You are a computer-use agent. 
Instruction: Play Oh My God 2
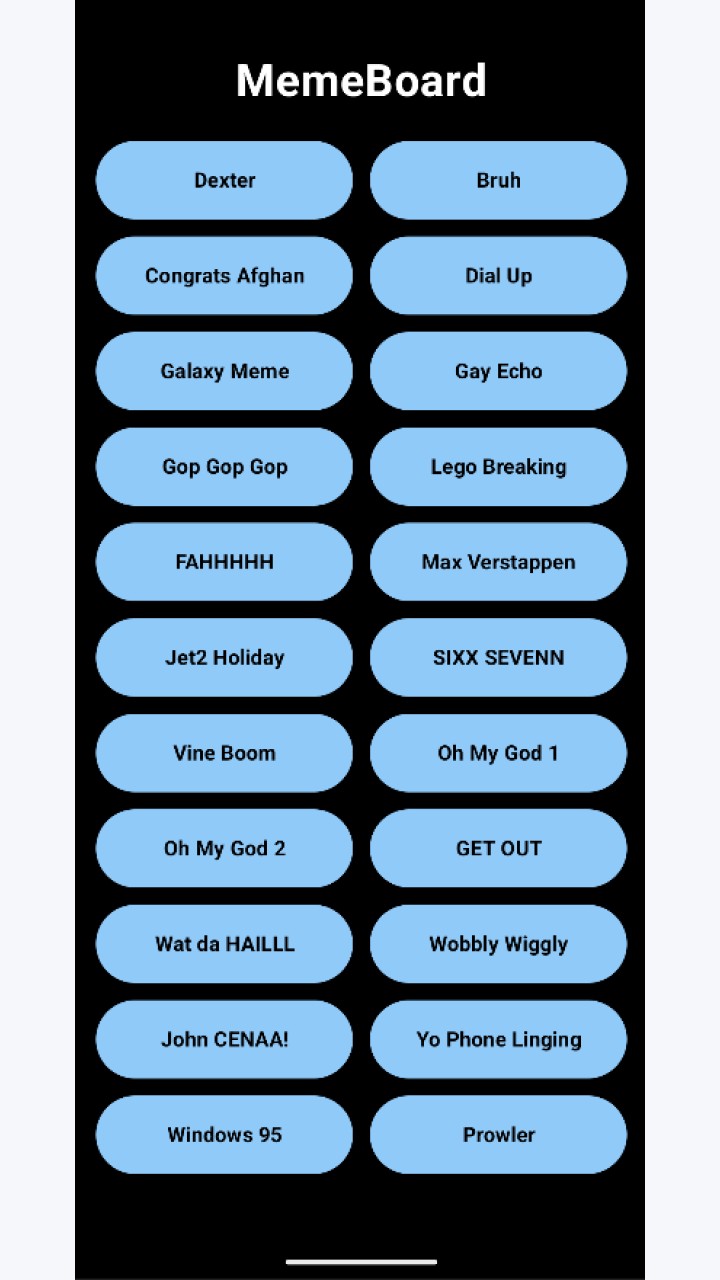[x=224, y=848]
